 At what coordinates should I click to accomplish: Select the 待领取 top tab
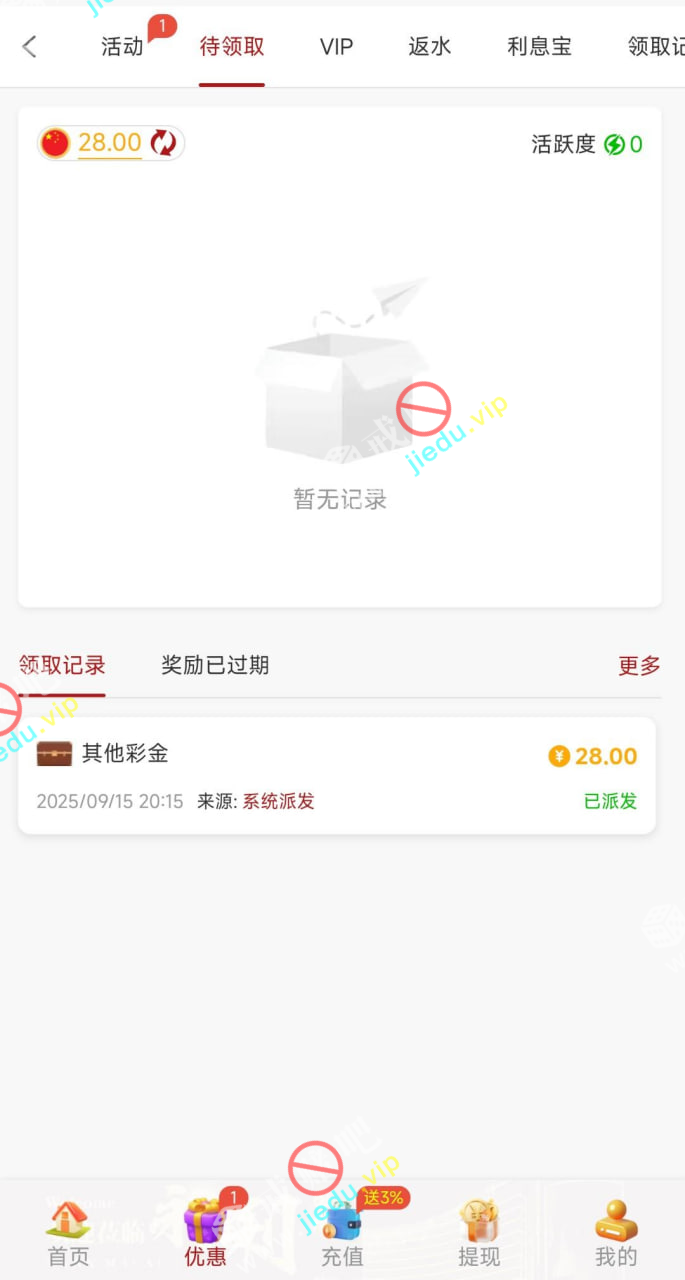click(x=232, y=47)
